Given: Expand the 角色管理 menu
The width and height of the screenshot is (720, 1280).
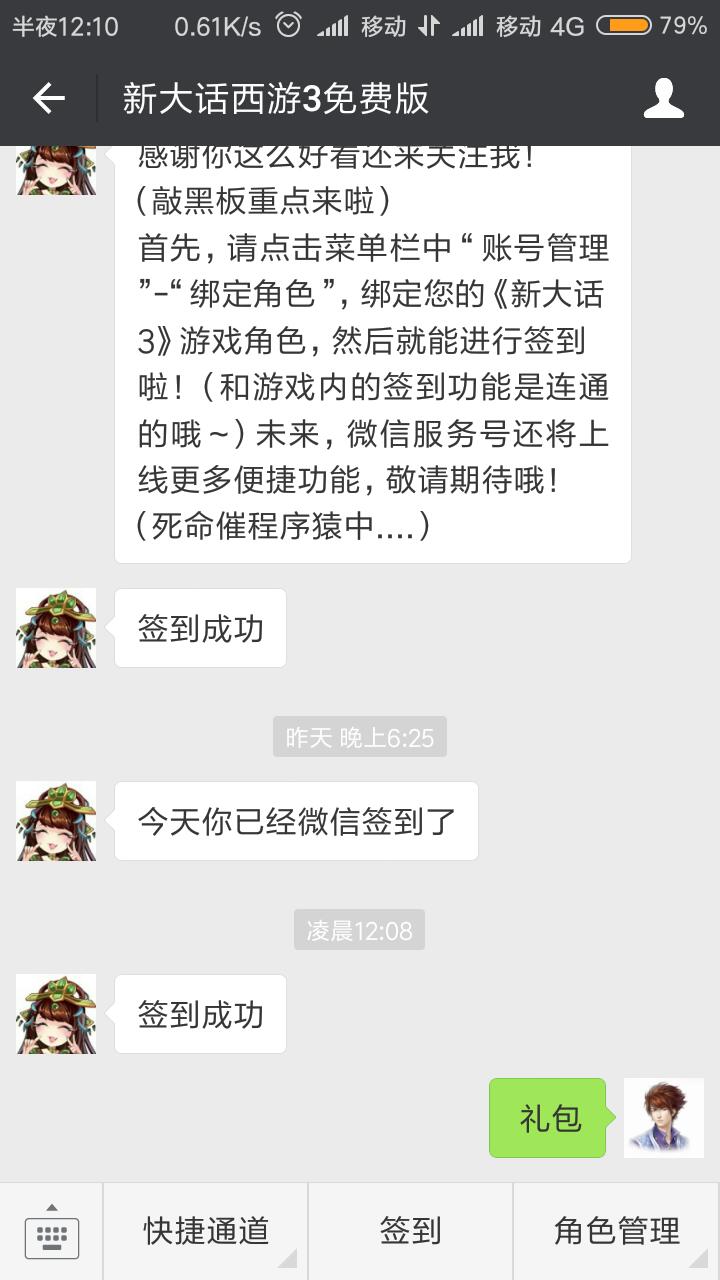Looking at the screenshot, I should click(616, 1231).
